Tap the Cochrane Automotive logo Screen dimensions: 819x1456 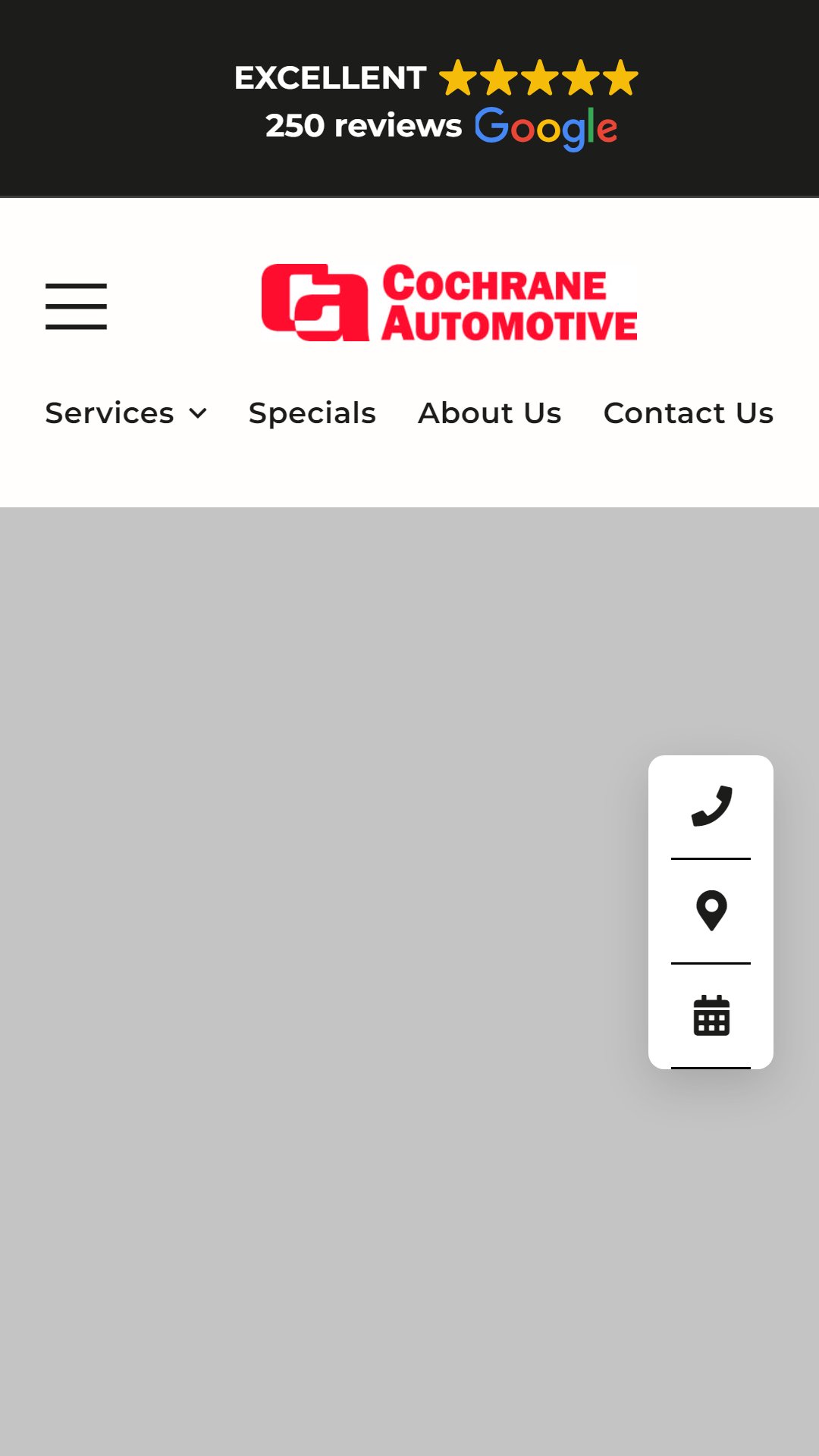[x=449, y=303]
